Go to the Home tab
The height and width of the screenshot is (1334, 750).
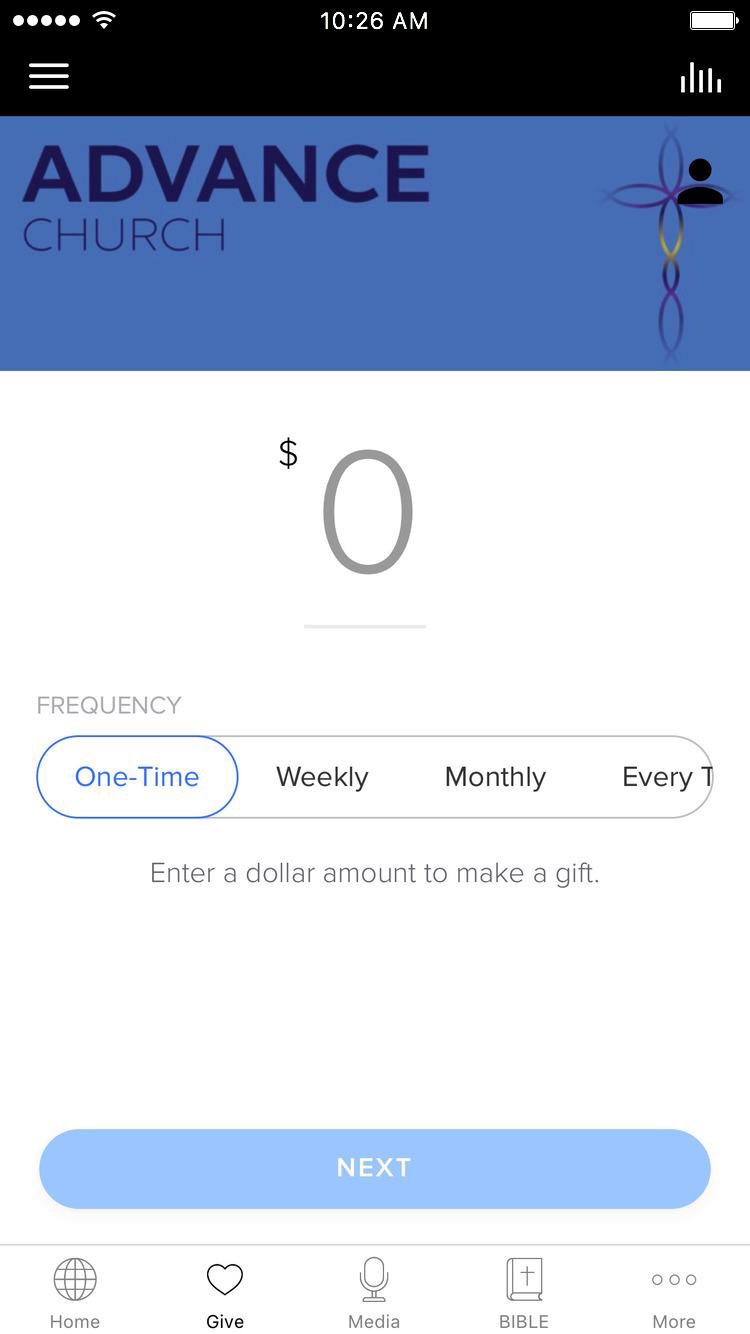[75, 1293]
